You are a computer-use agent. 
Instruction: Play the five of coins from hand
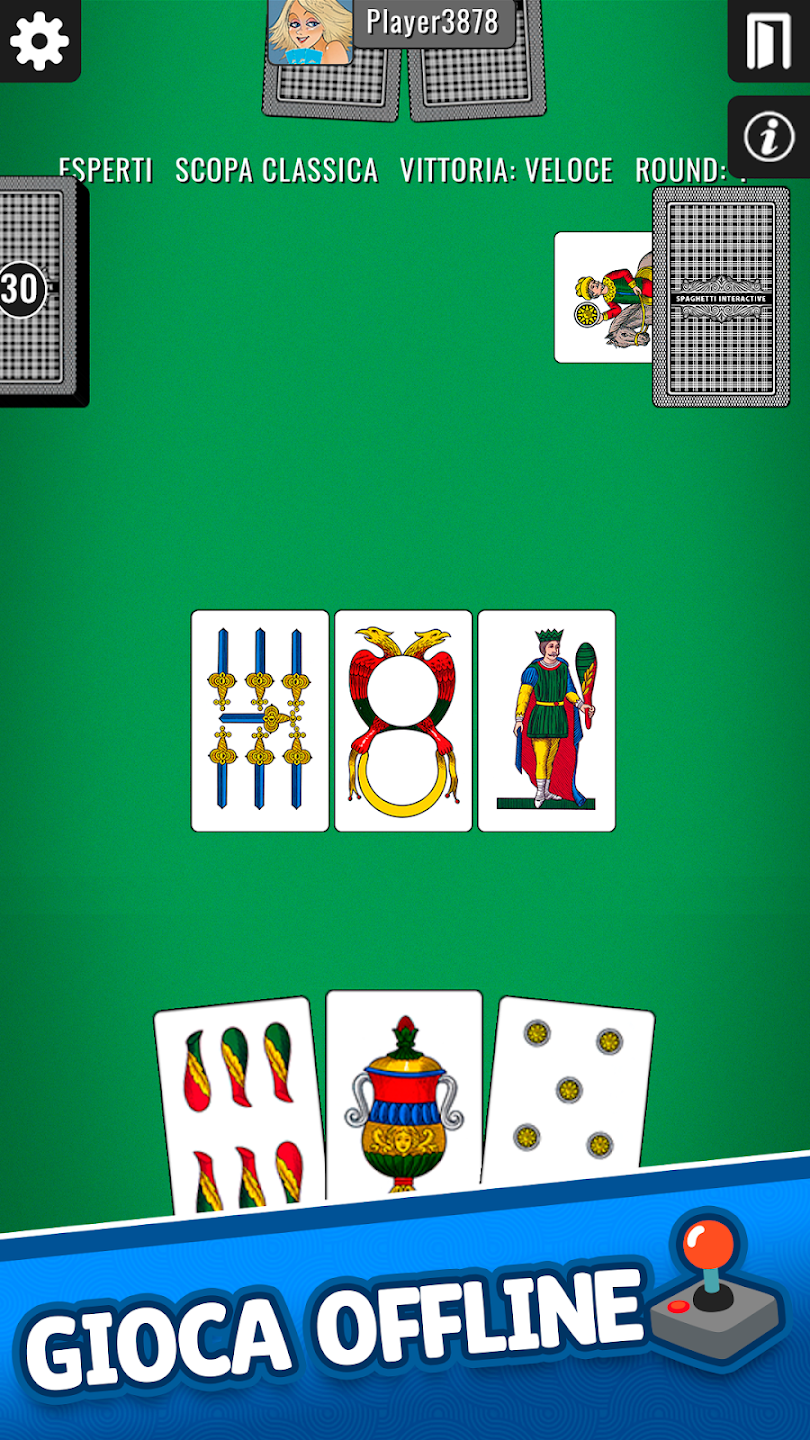click(567, 1095)
